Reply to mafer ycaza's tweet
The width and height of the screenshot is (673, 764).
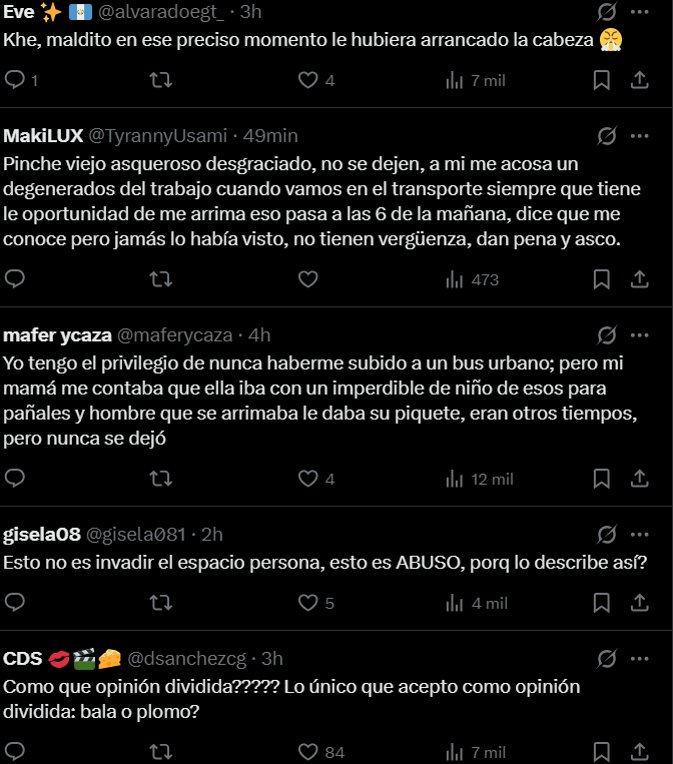[x=15, y=478]
